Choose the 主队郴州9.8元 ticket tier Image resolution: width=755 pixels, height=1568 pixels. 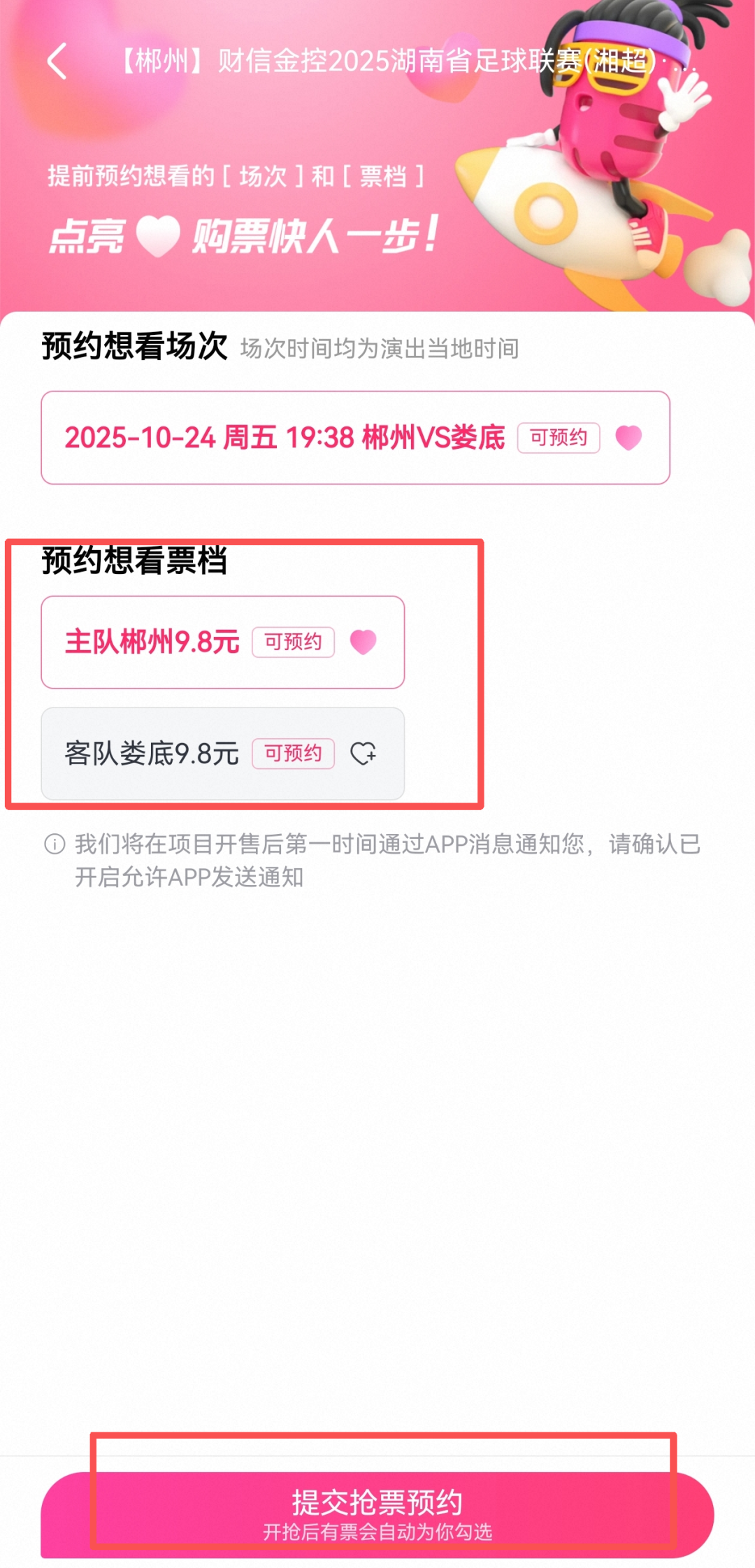(222, 642)
